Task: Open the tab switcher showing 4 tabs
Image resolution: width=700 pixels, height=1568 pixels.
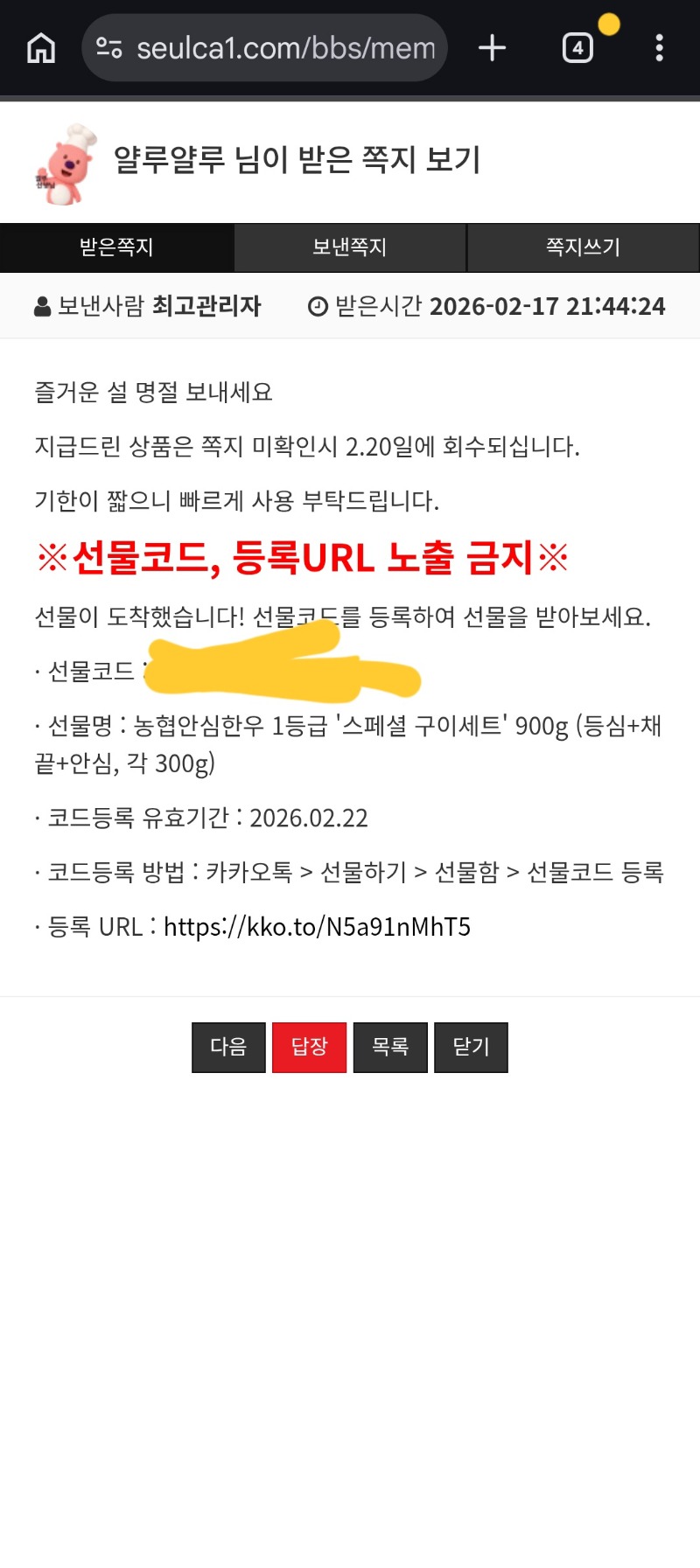Action: [x=577, y=48]
